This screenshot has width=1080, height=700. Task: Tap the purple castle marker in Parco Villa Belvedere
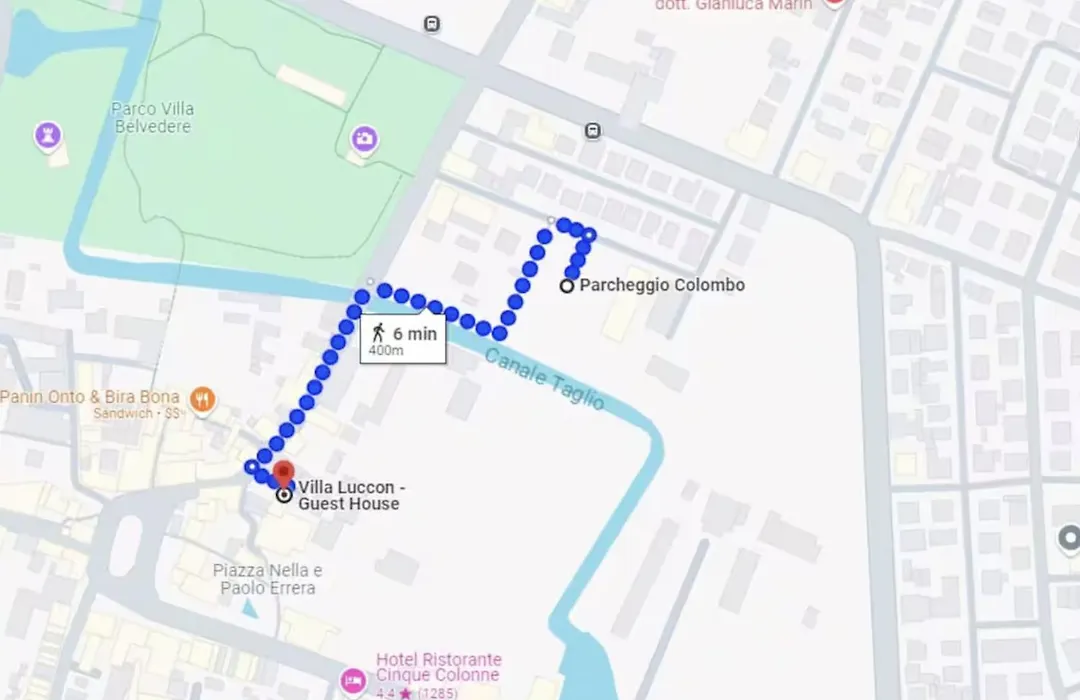pos(48,135)
